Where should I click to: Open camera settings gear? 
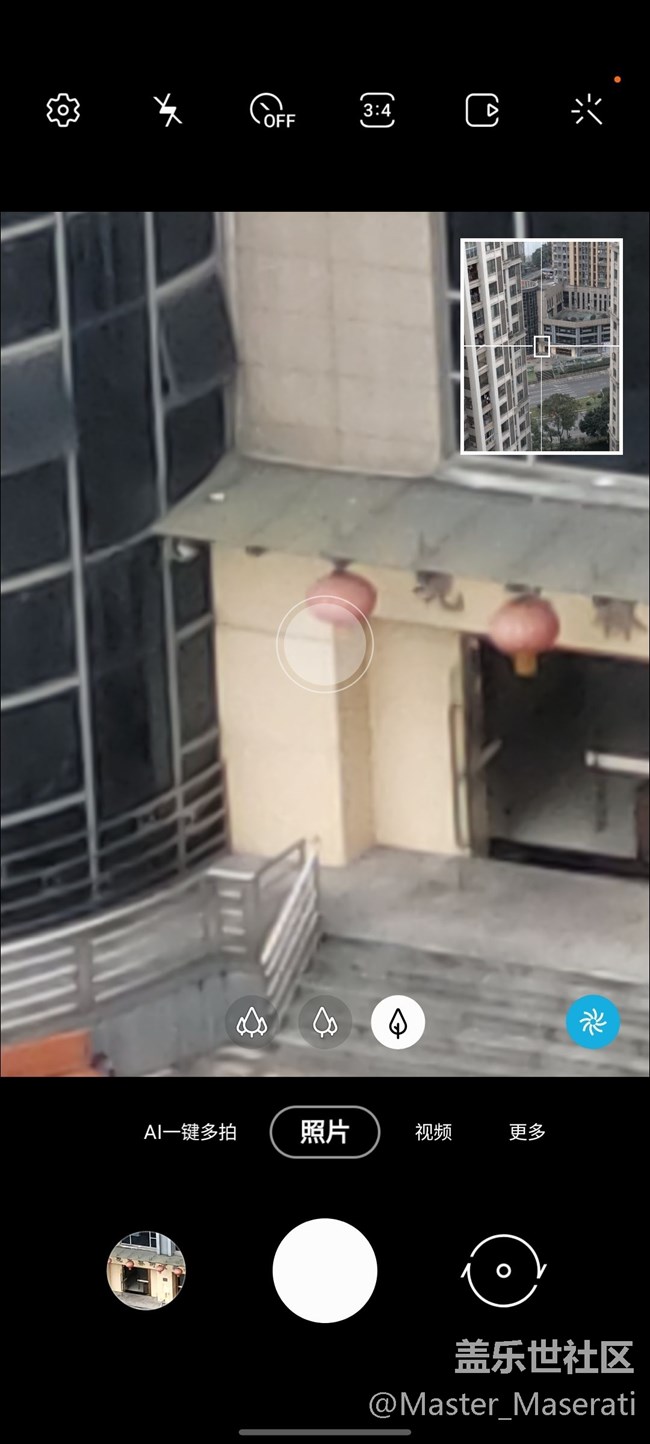(63, 110)
